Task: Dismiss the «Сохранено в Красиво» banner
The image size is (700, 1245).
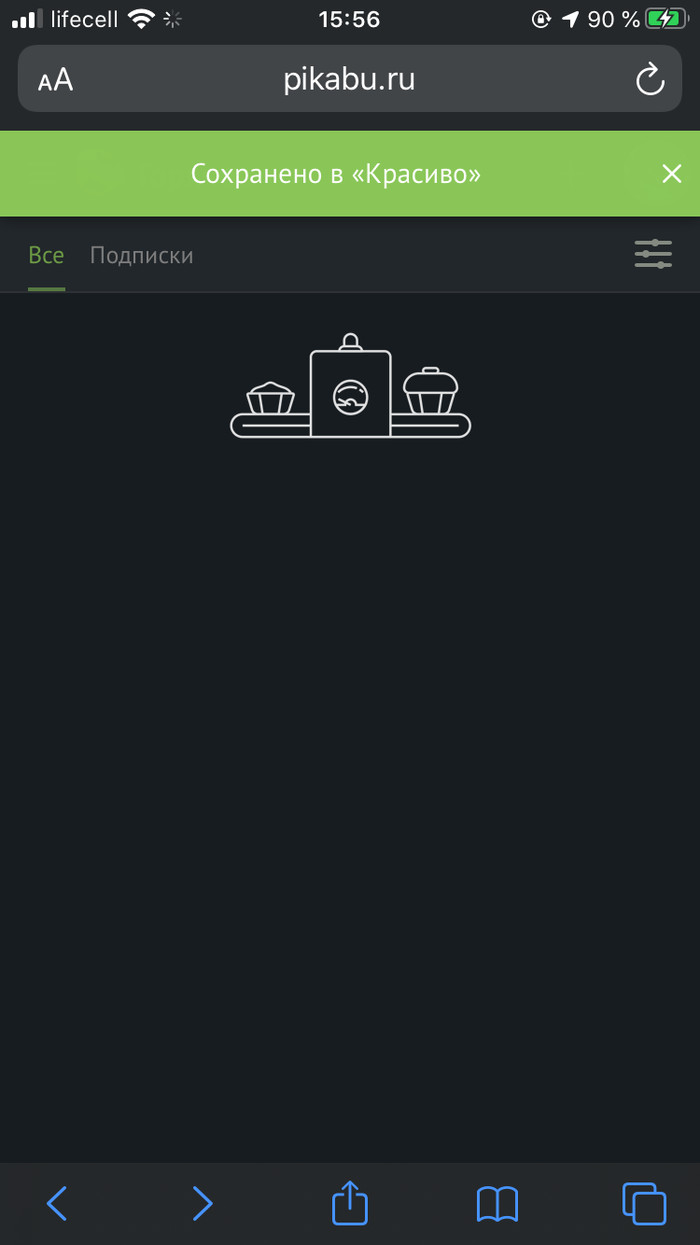Action: pos(671,174)
